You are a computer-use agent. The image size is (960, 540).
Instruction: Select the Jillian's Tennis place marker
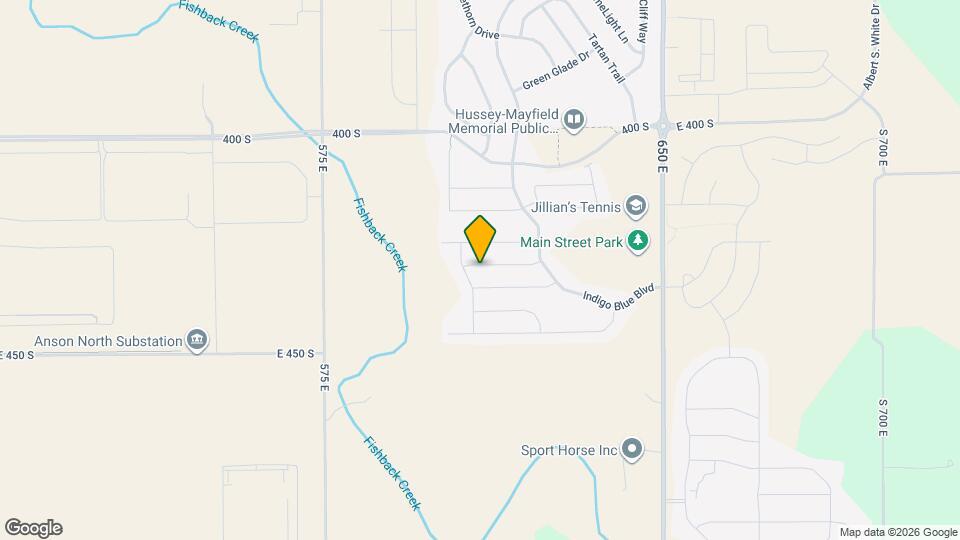click(636, 207)
